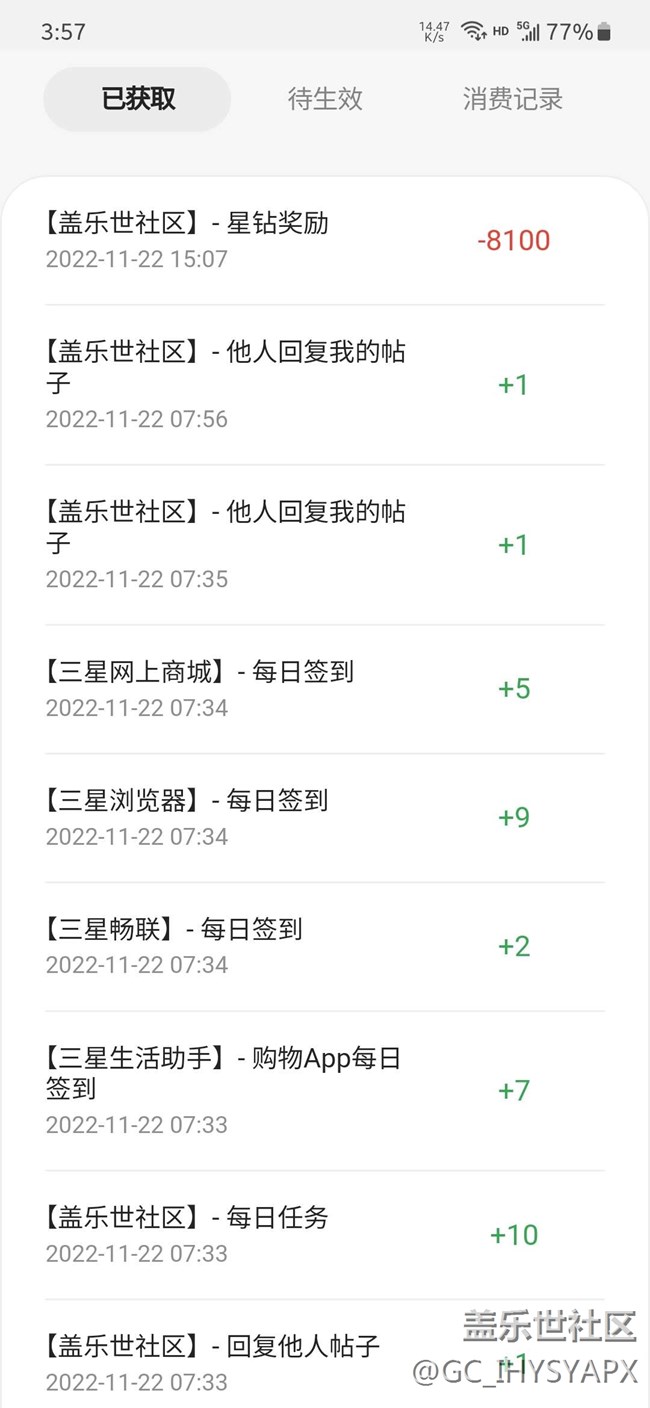Select the 已获取 tab

tap(138, 99)
